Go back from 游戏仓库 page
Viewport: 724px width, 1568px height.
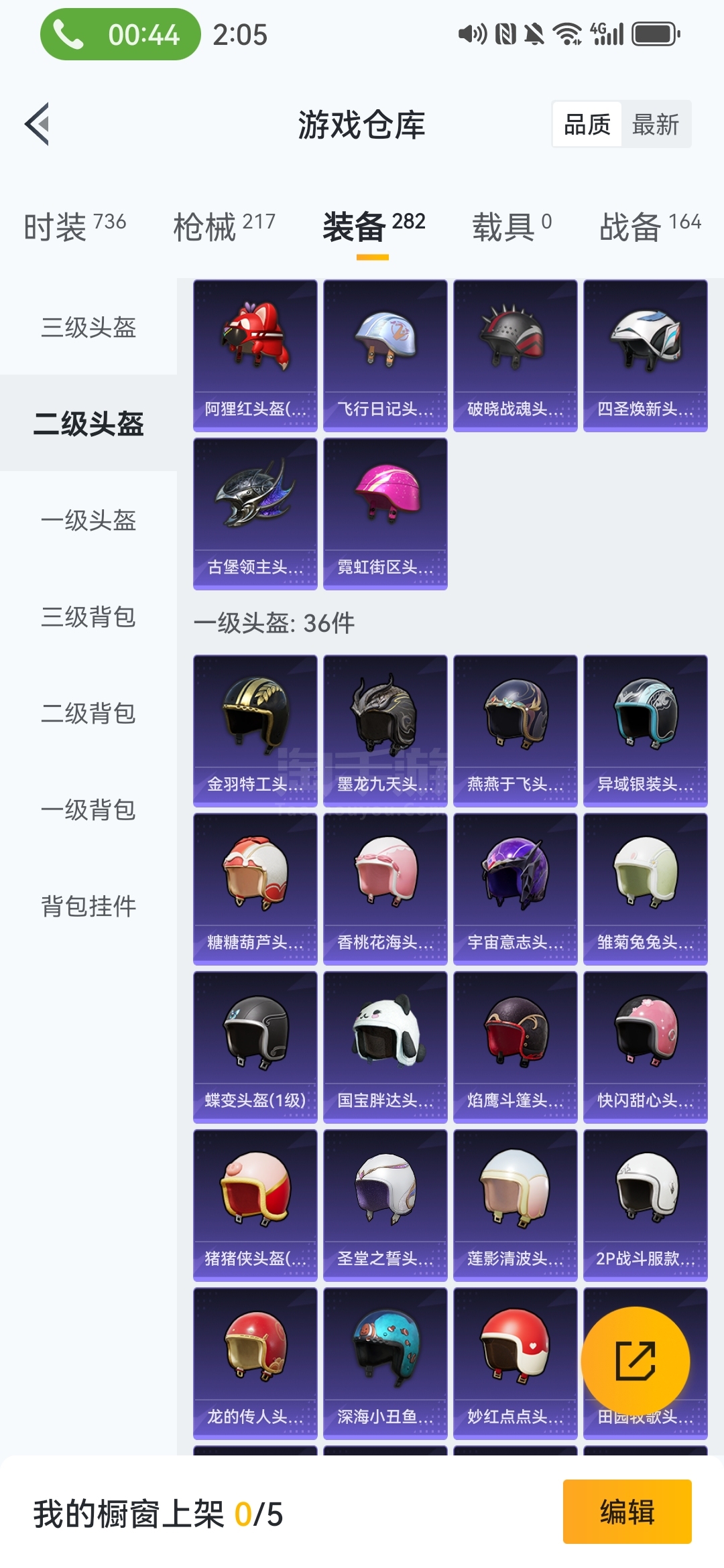[x=38, y=124]
